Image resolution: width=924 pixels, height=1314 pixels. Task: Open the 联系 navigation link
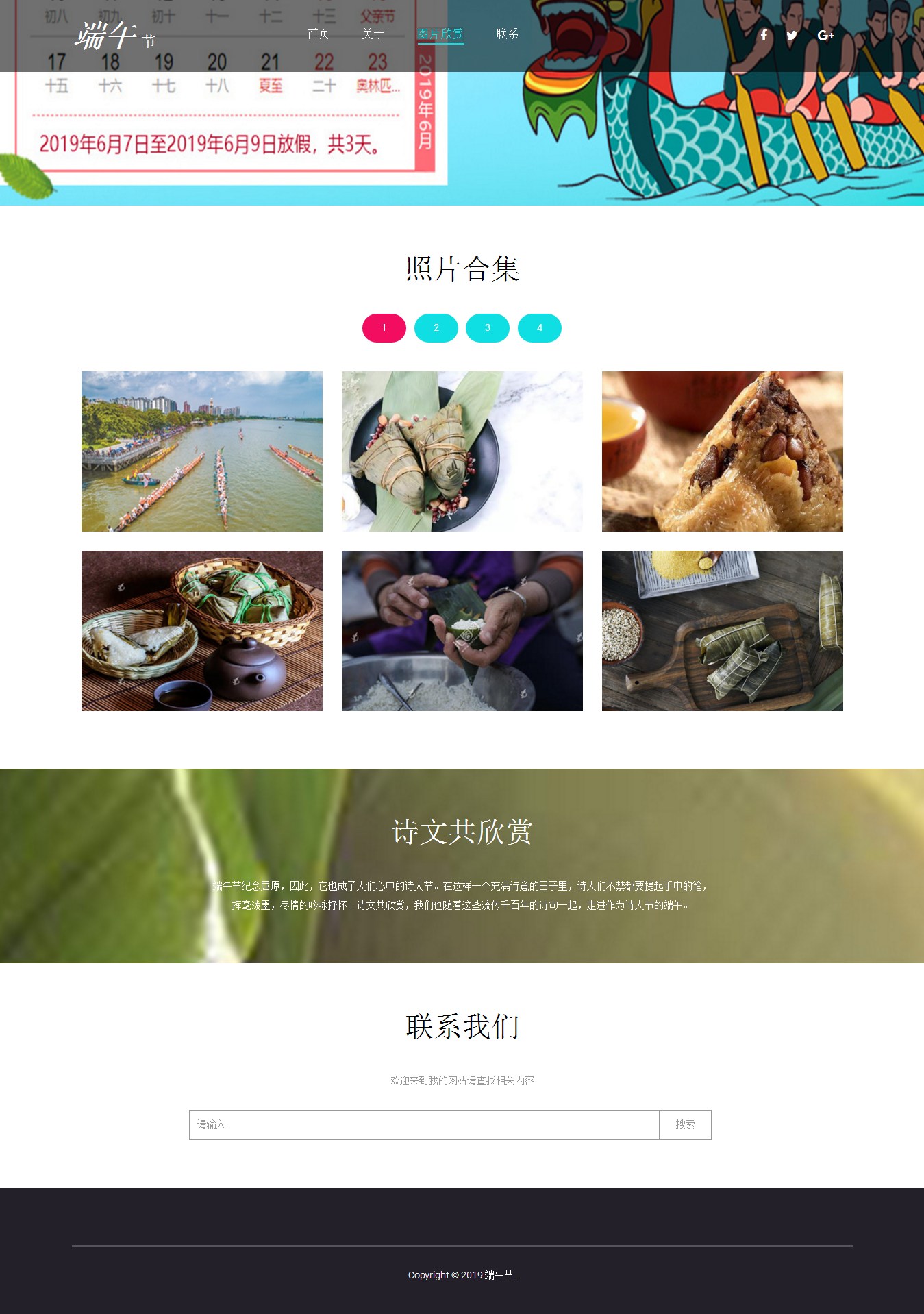point(507,34)
